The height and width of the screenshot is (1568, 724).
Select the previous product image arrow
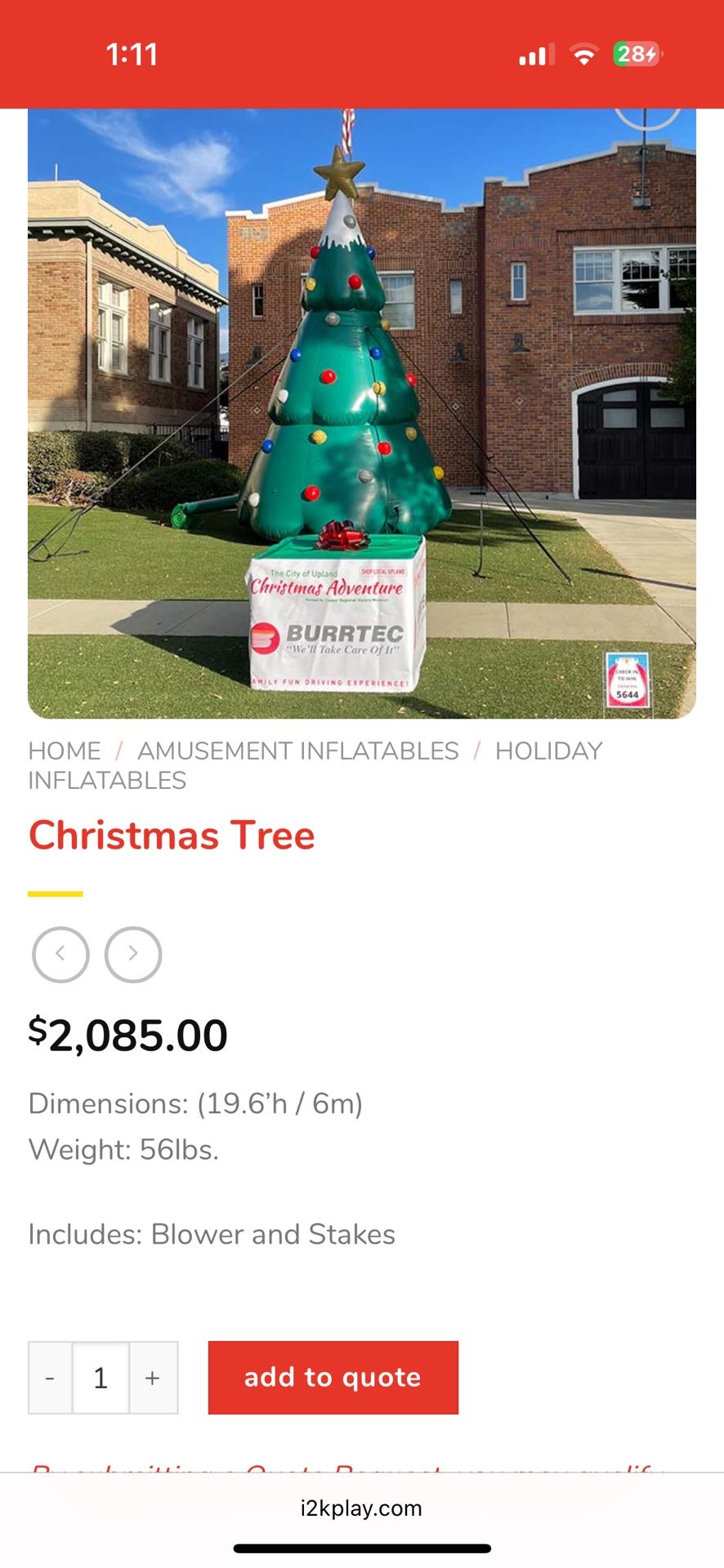(x=60, y=954)
